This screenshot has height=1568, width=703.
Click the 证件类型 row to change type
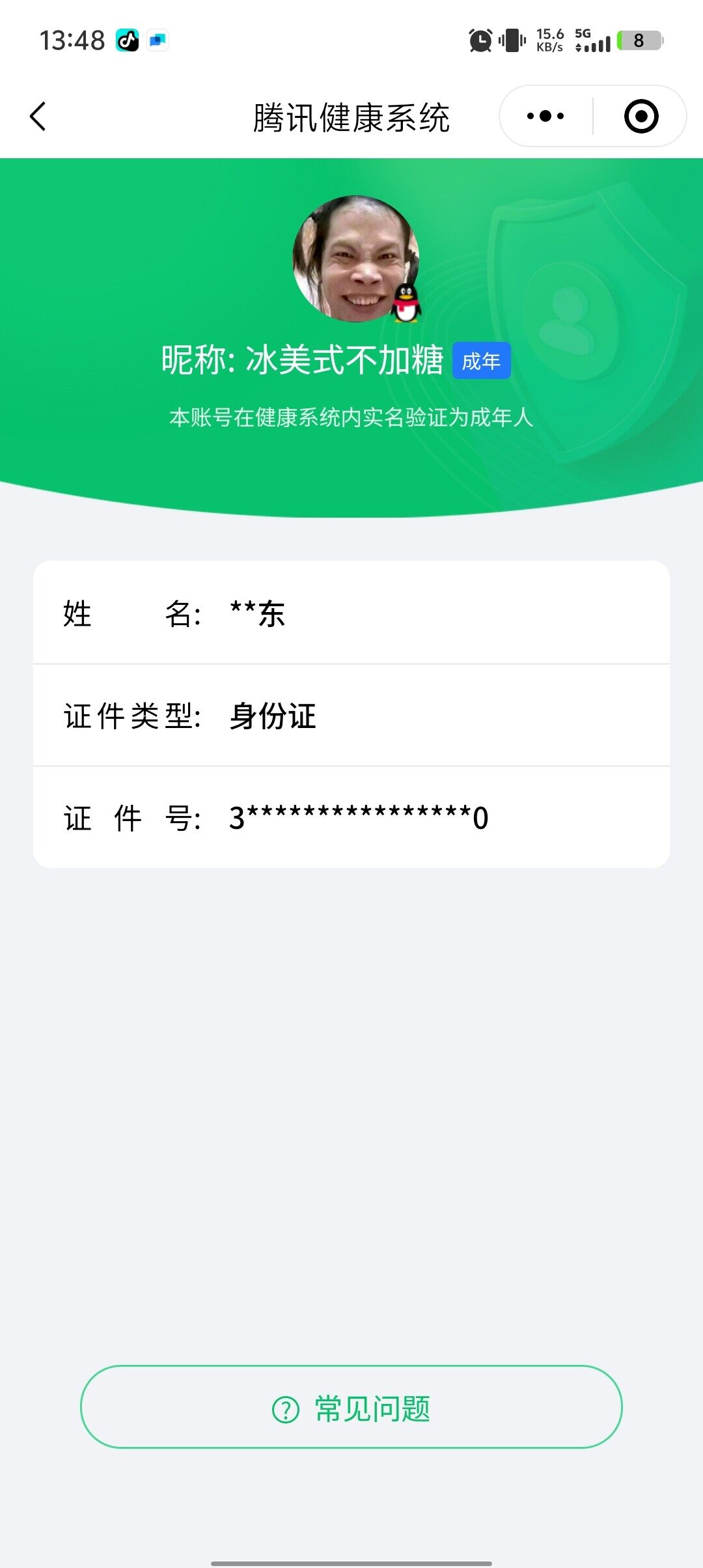[351, 716]
